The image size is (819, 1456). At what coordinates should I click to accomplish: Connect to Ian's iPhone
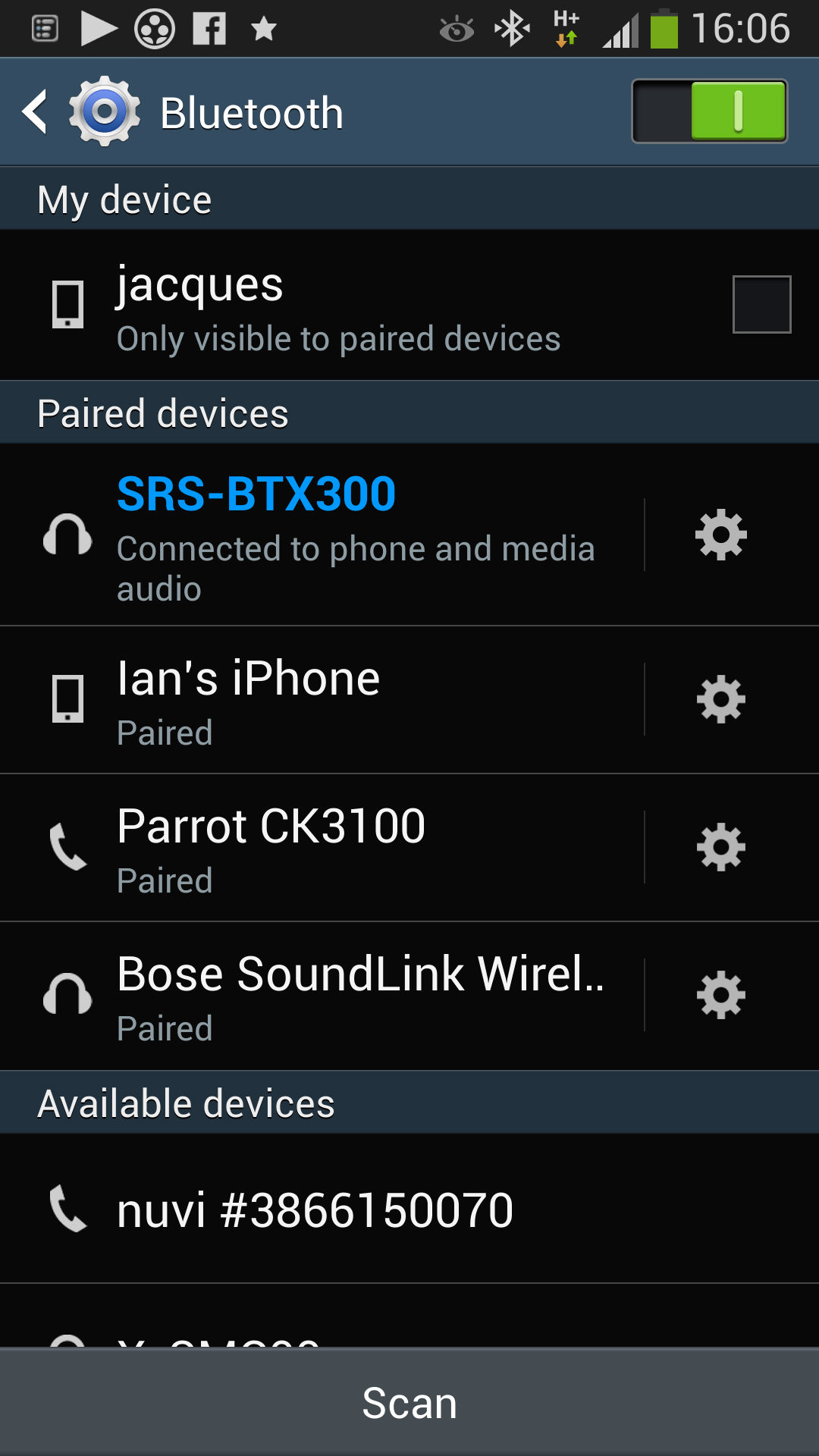[x=322, y=700]
